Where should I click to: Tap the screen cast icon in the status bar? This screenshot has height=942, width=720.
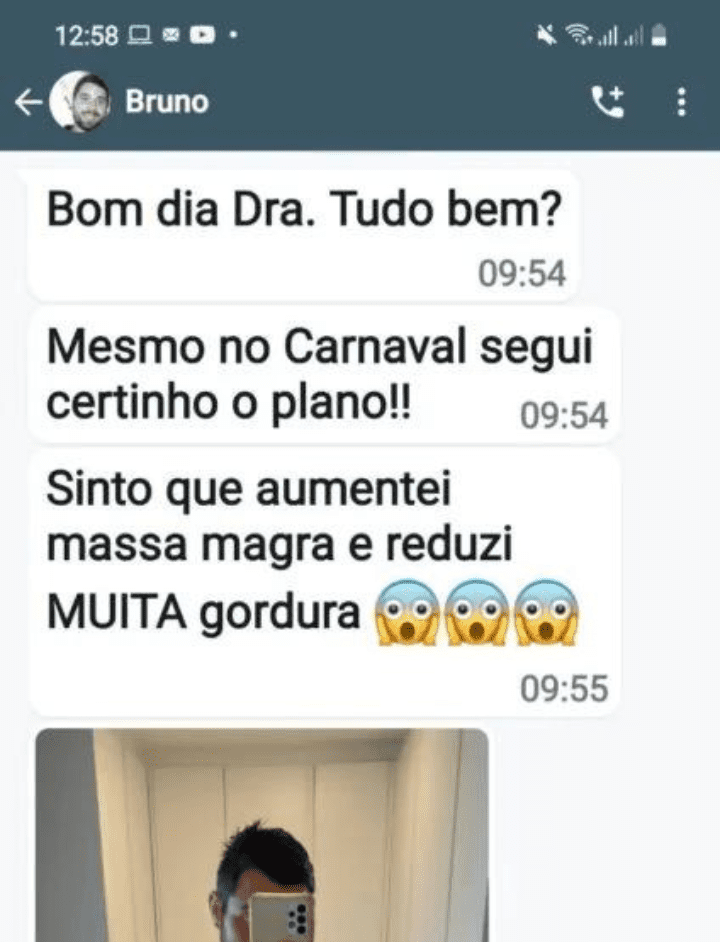(141, 33)
